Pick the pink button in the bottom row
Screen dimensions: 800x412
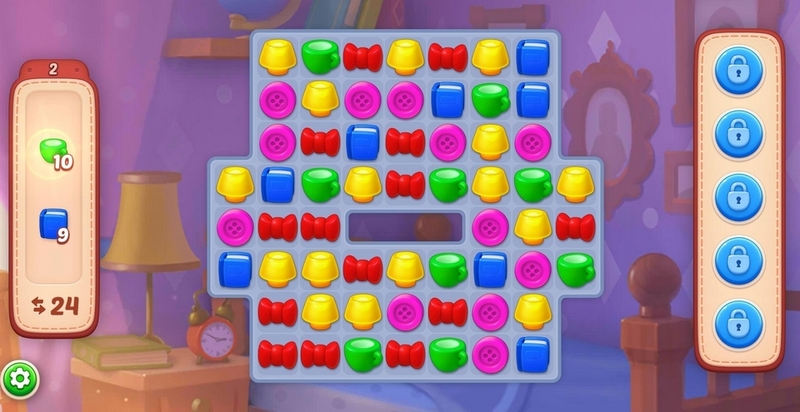pyautogui.click(x=491, y=353)
